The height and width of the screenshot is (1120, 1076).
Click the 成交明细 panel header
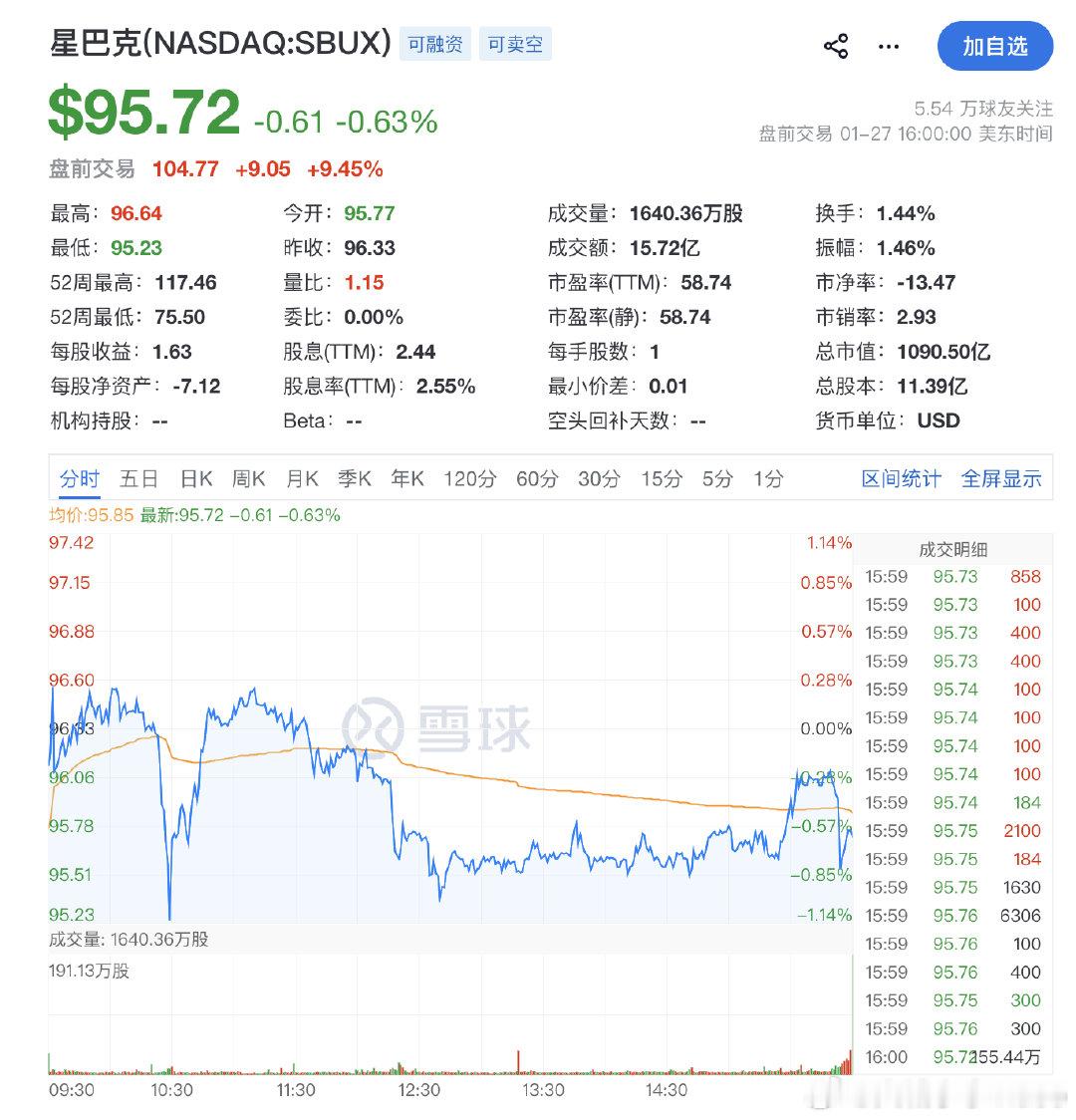(x=953, y=549)
